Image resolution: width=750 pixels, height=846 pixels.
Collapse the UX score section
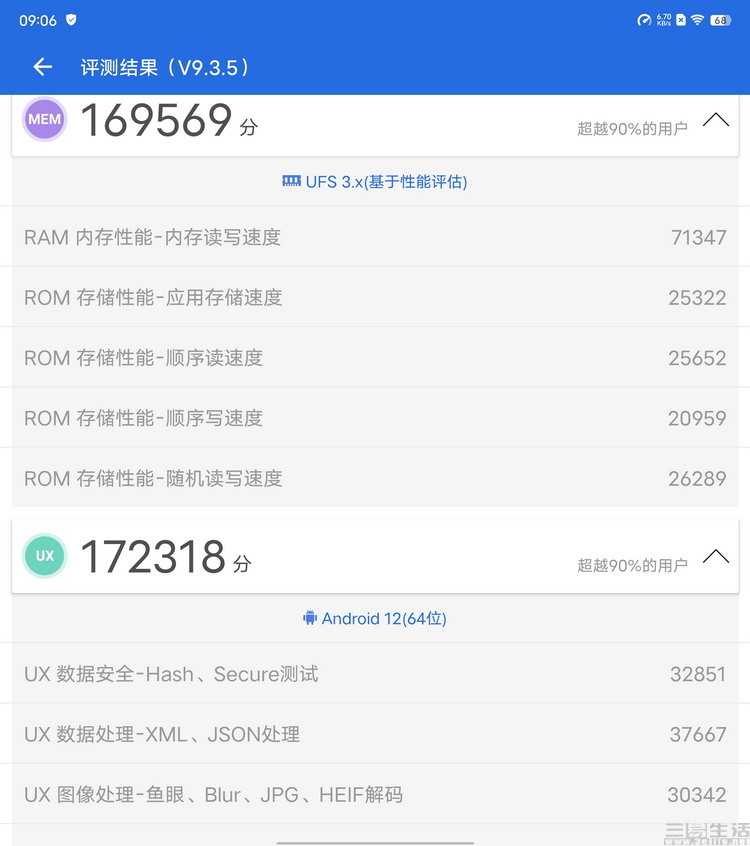click(x=715, y=556)
